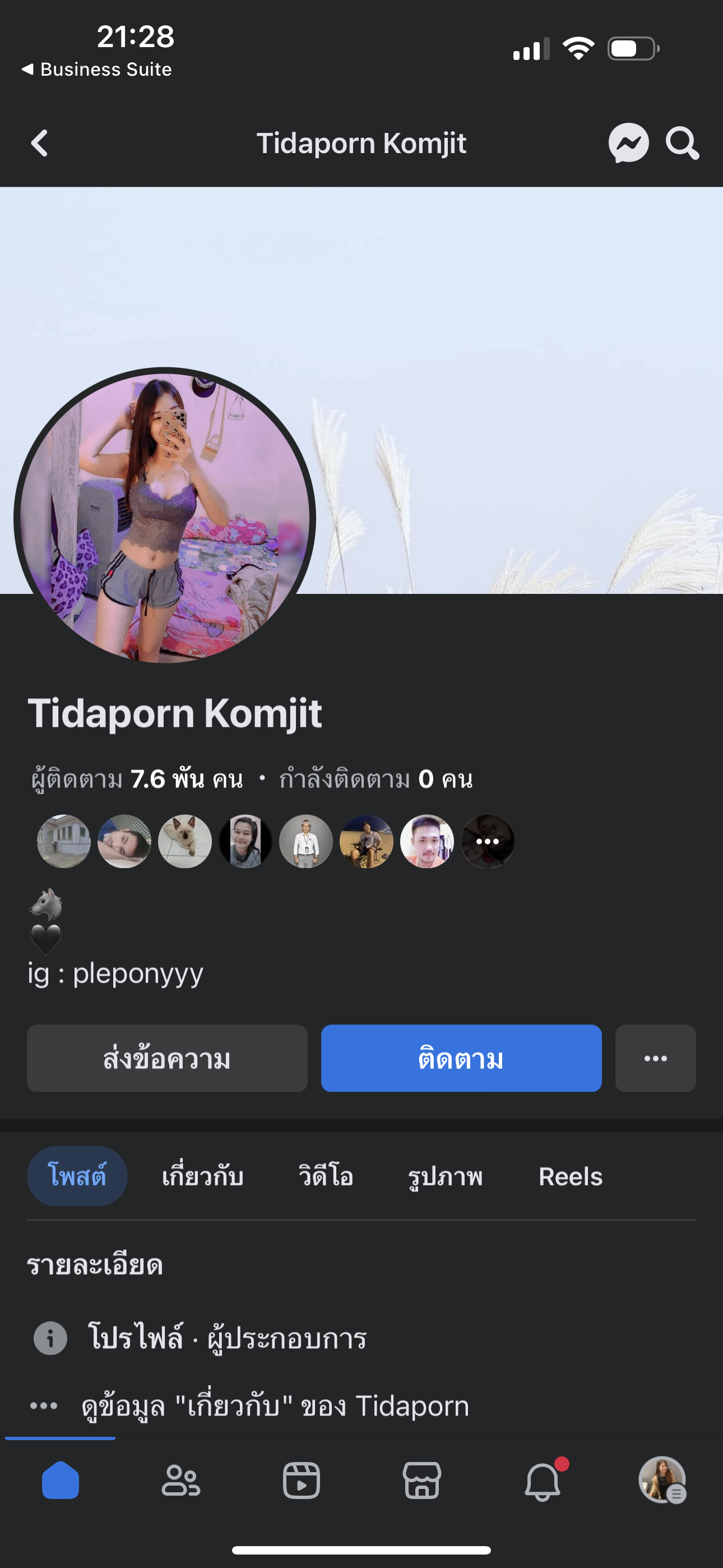The height and width of the screenshot is (1568, 723).
Task: Switch to the Reels tab
Action: [x=570, y=1176]
